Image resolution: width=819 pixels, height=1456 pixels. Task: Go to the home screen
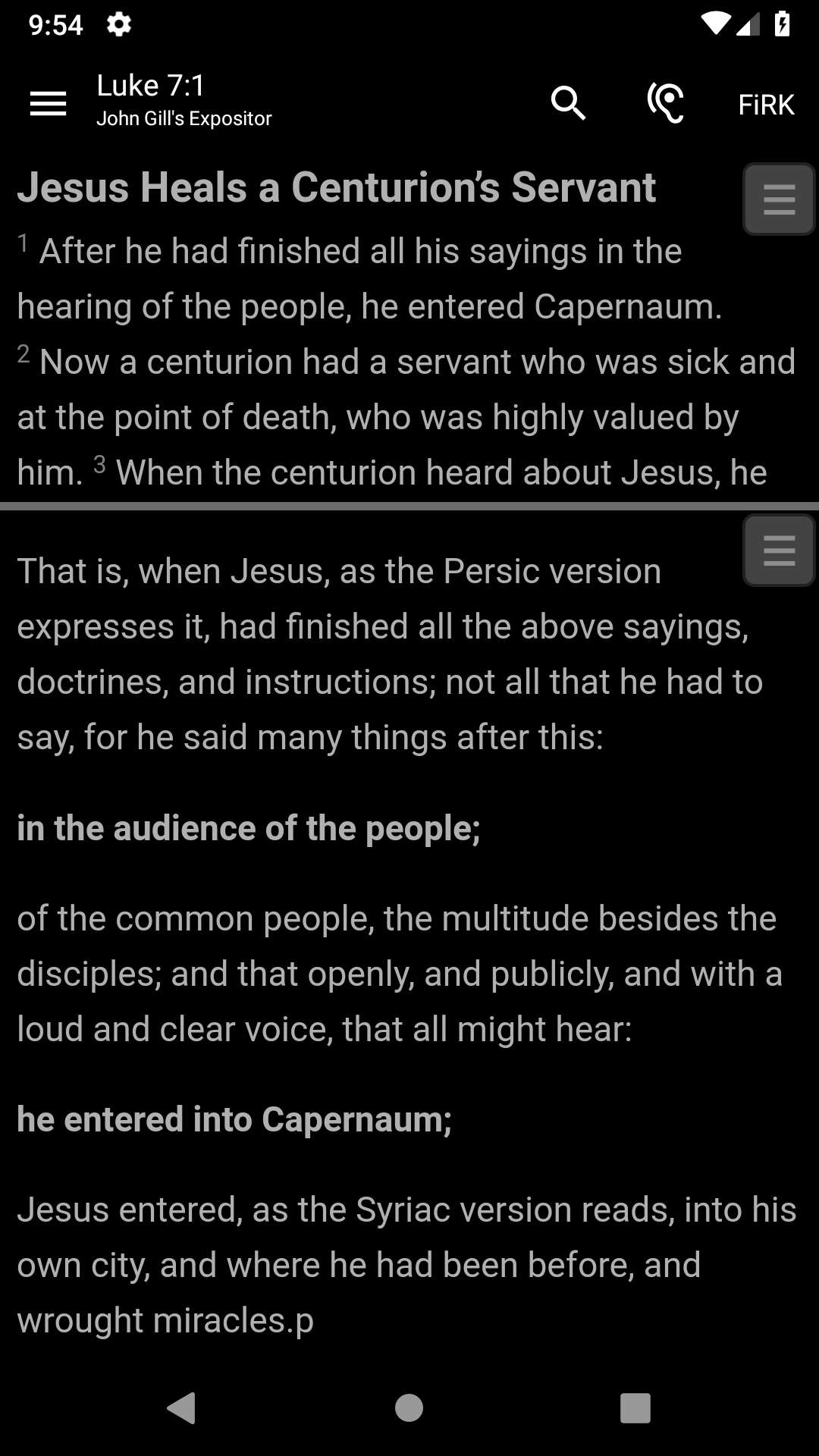(x=409, y=1408)
